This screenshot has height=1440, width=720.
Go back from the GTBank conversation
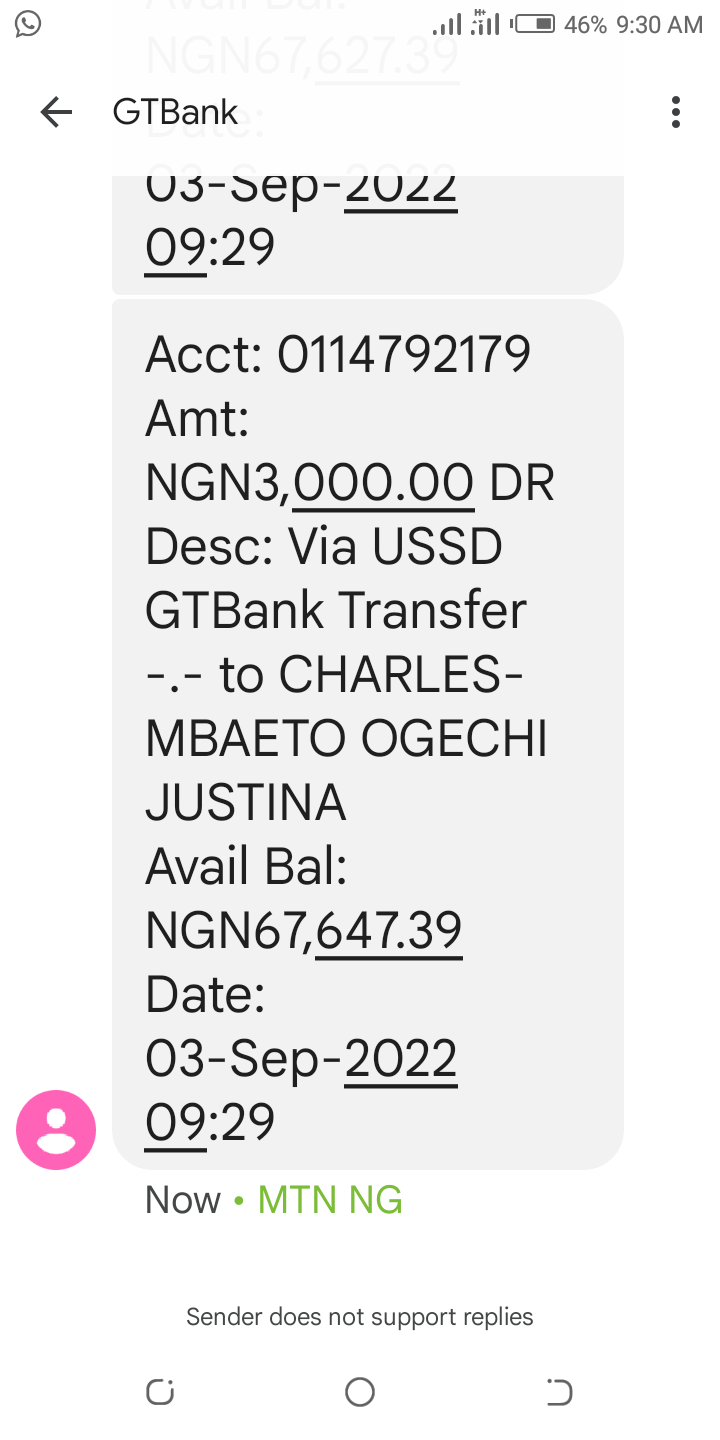(x=56, y=112)
